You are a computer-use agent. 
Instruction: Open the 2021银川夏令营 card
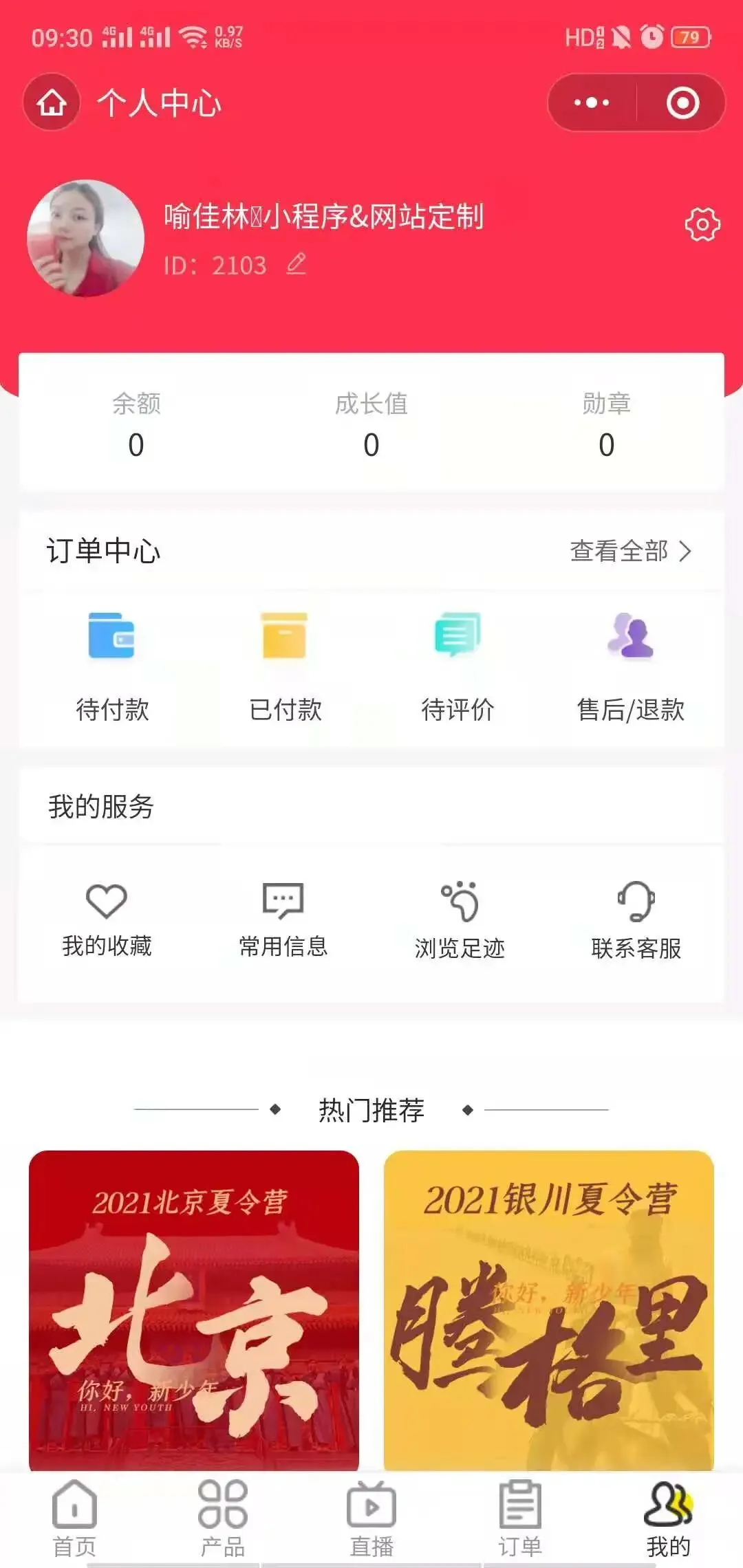(549, 1311)
